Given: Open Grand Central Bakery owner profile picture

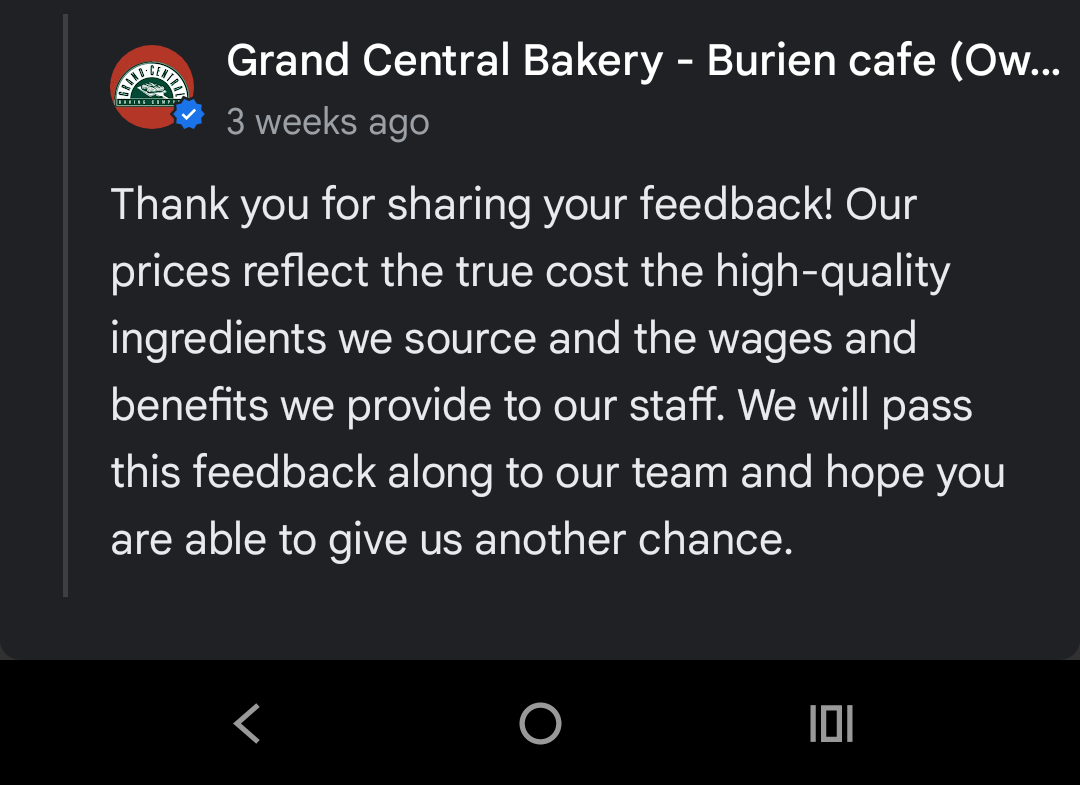Looking at the screenshot, I should click(x=152, y=87).
